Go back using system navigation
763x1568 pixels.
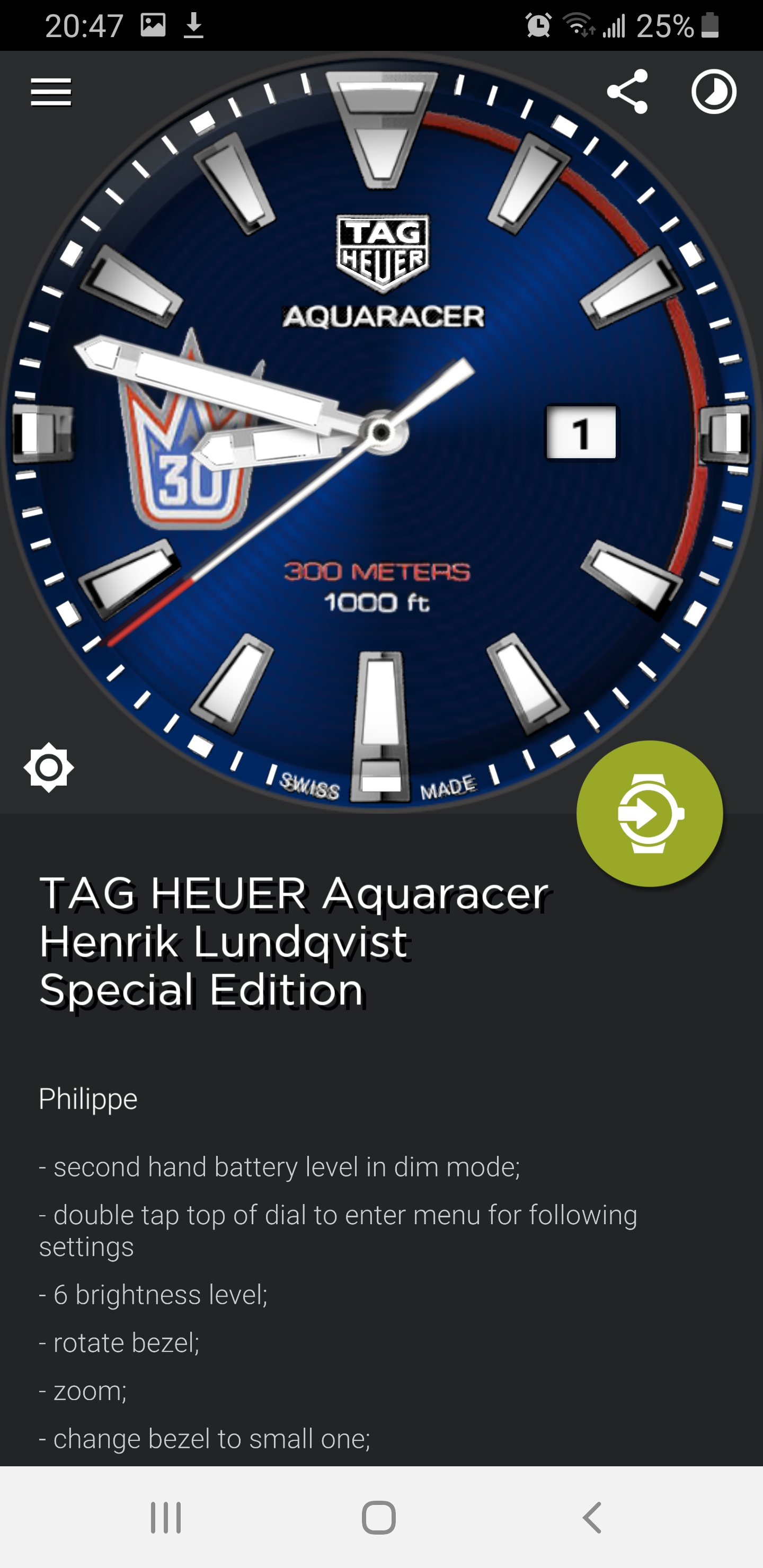(x=592, y=1517)
